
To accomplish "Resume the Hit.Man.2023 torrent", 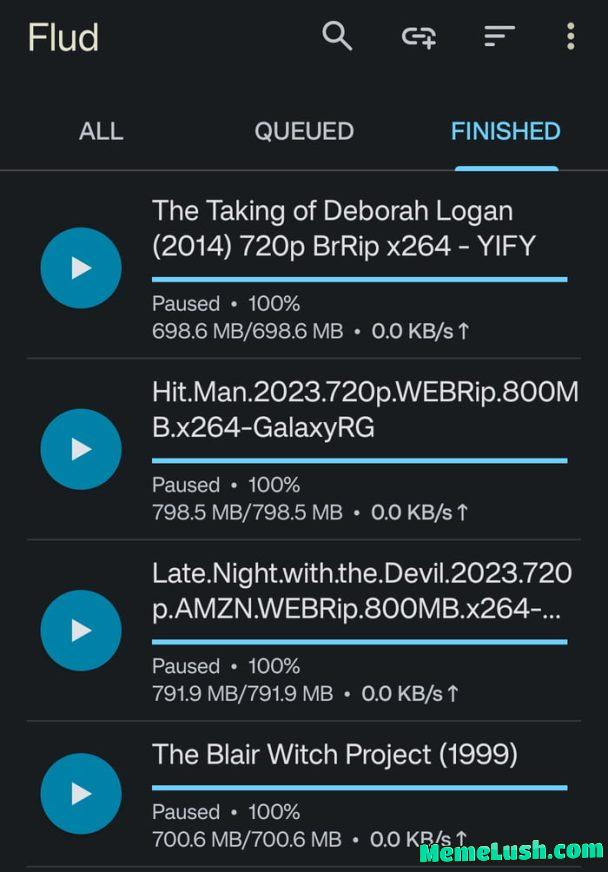I will (81, 449).
